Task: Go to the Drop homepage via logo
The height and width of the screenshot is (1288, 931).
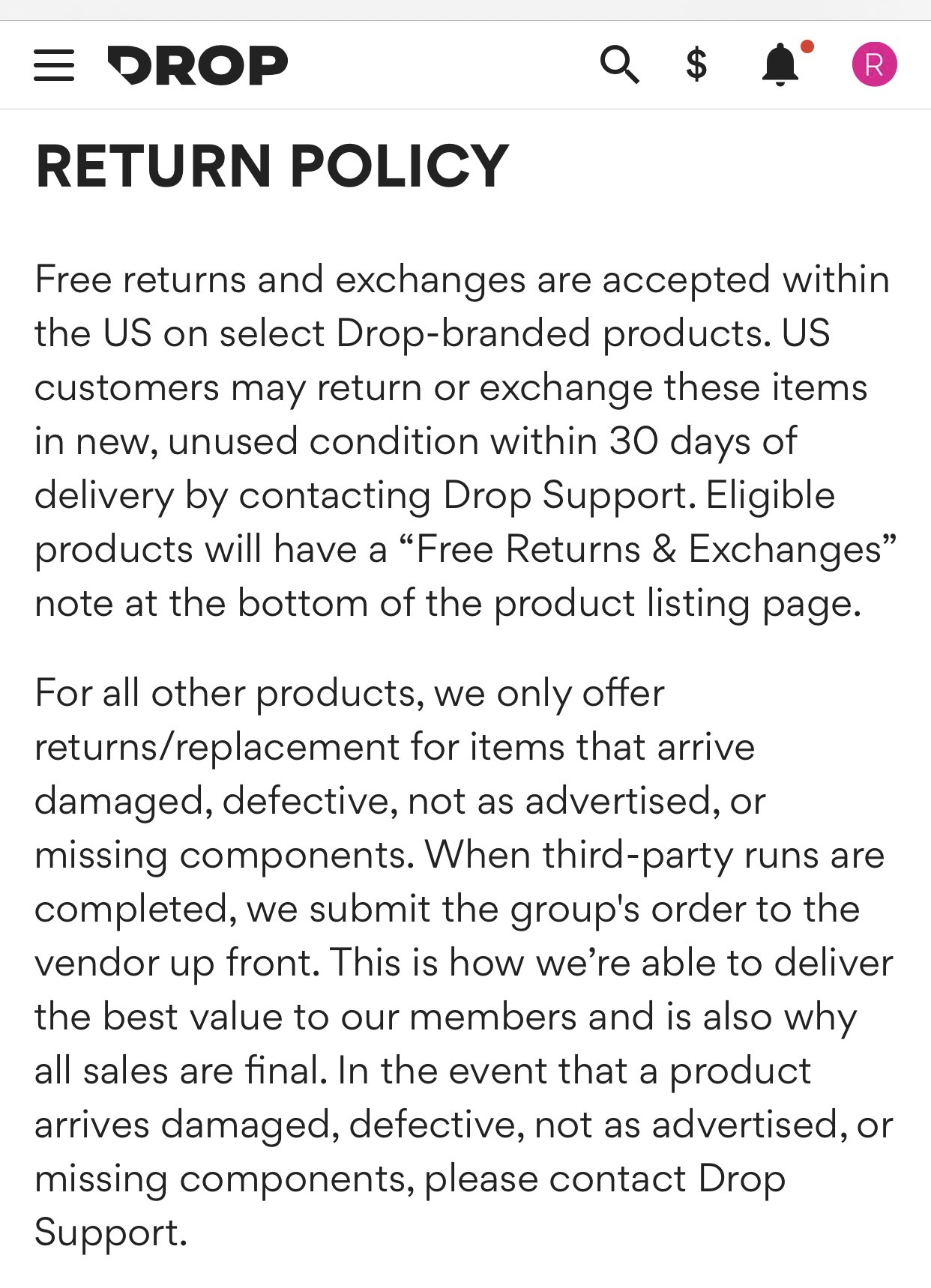Action: (x=198, y=65)
